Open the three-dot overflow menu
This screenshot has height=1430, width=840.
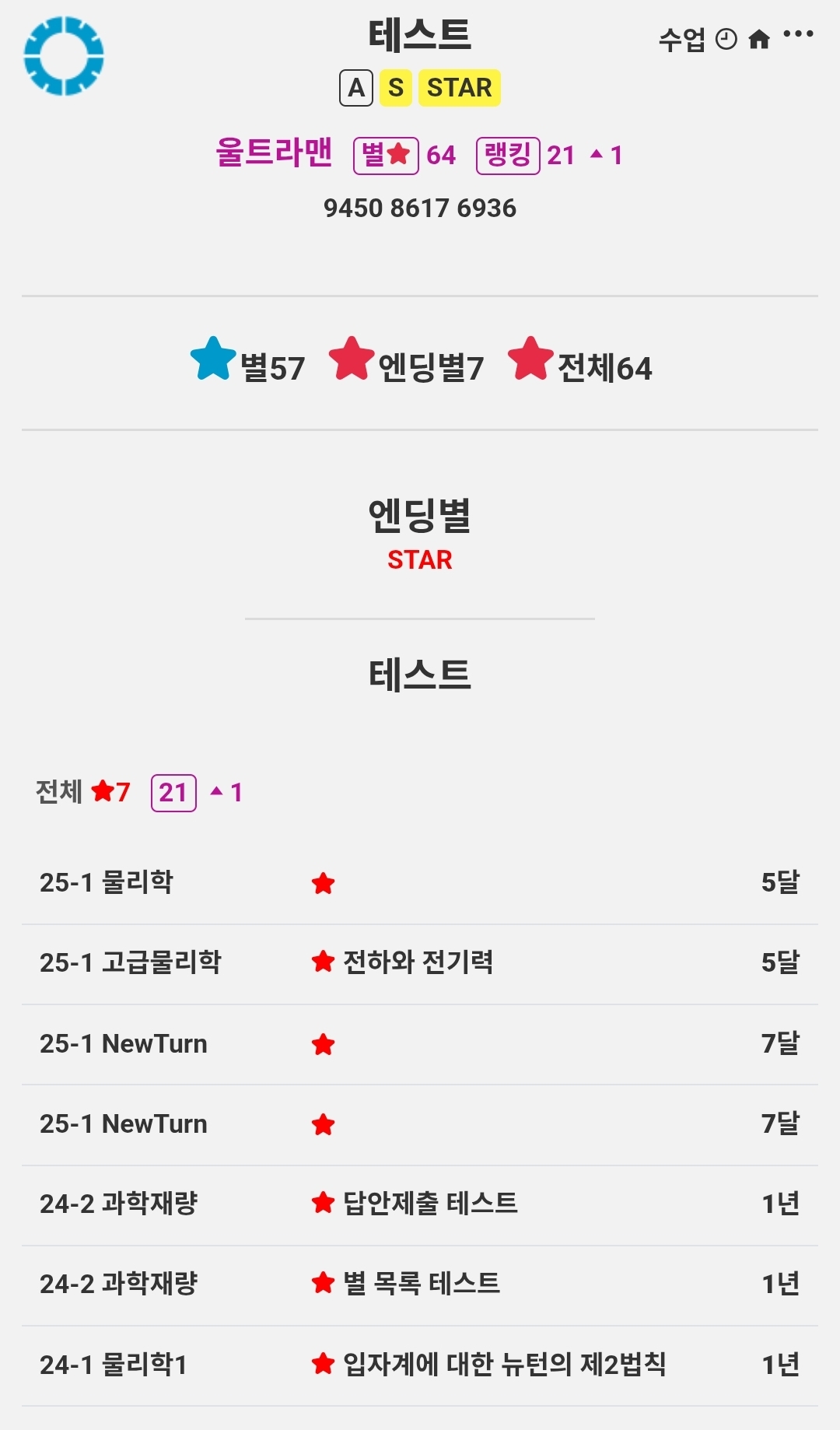pos(798,34)
